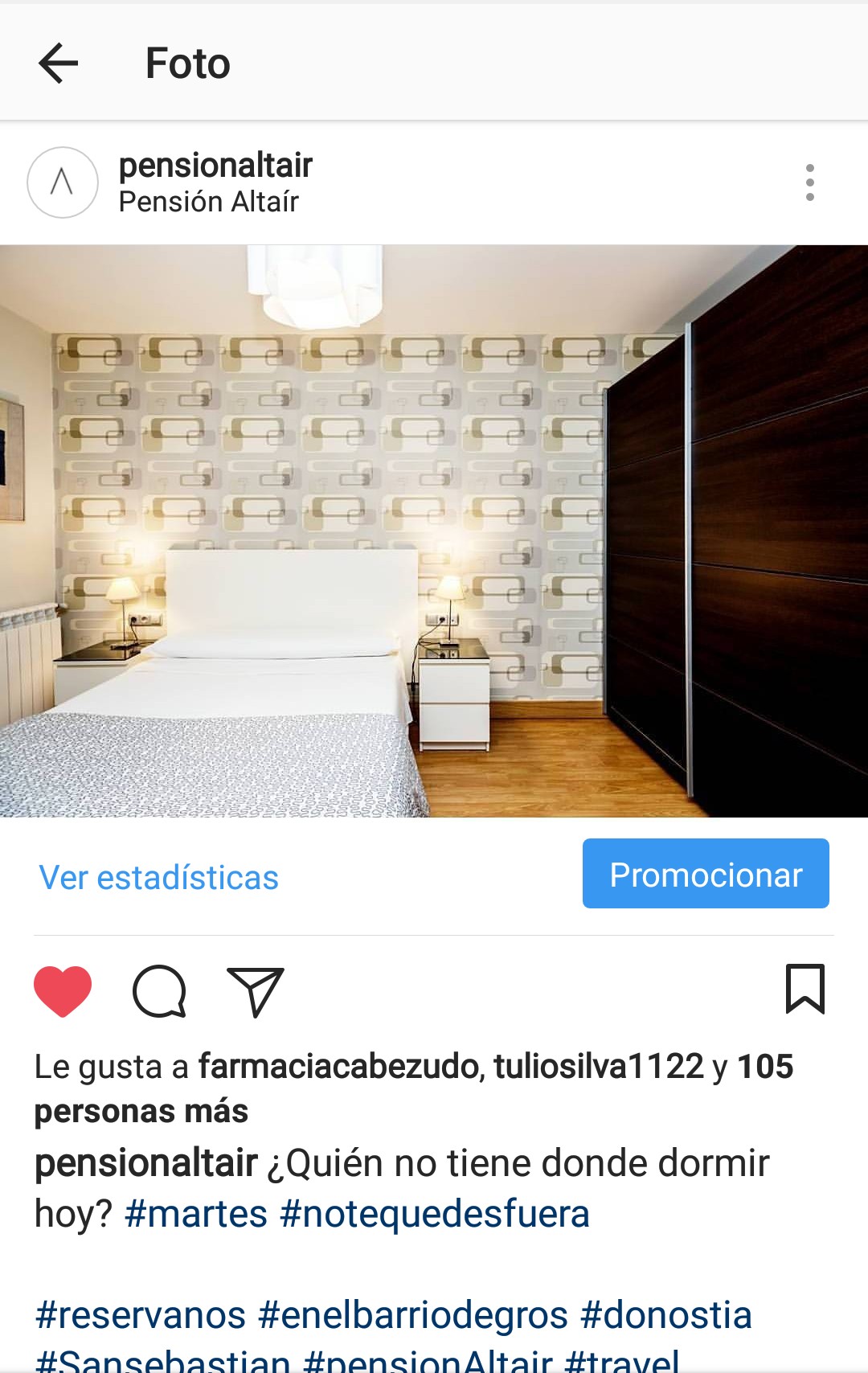Open pensionaltair profile avatar
Viewport: 868px width, 1373px height.
[63, 182]
